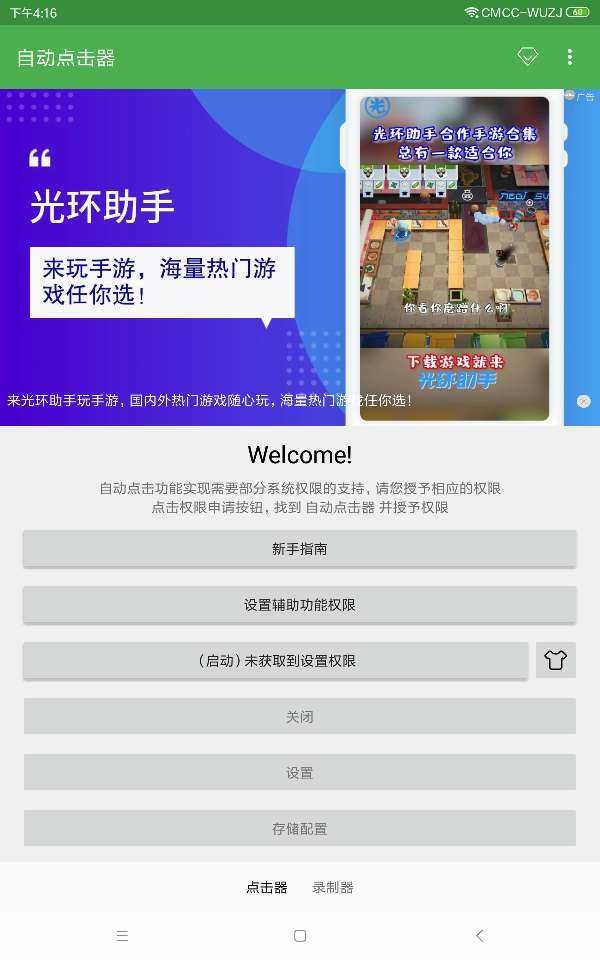Switch to the 点击器 tab
The width and height of the screenshot is (600, 960).
(267, 887)
